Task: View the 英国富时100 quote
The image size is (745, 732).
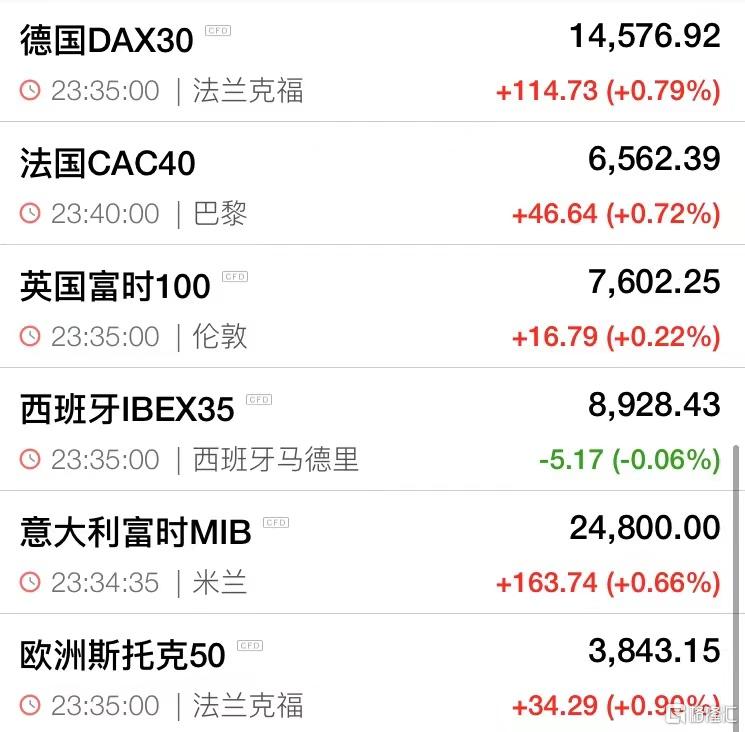Action: (x=115, y=287)
